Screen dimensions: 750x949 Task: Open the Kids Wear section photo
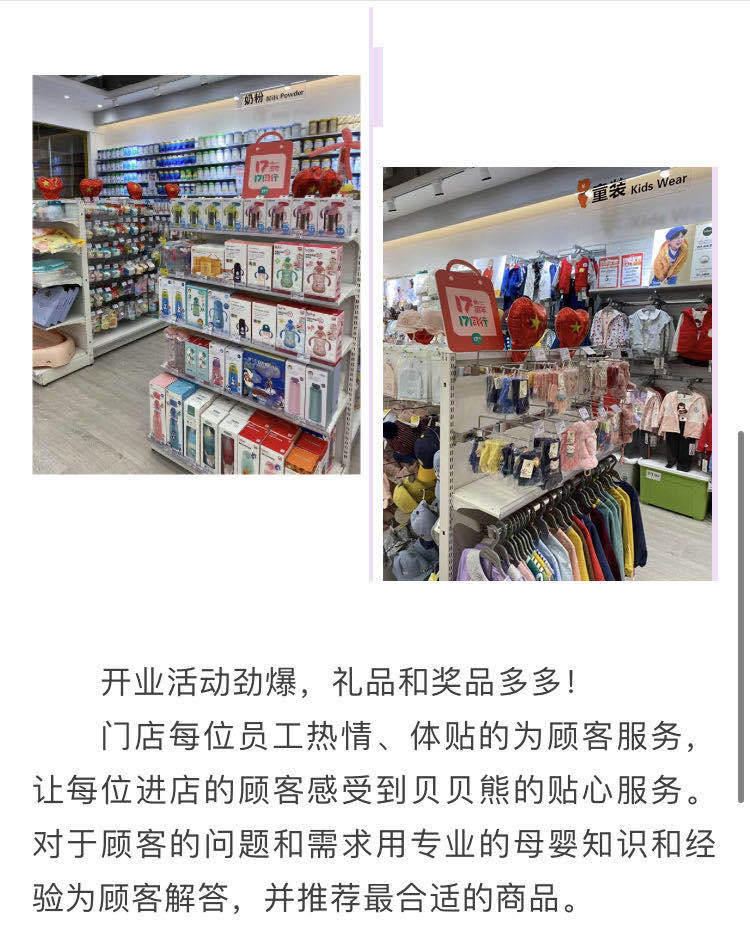547,374
